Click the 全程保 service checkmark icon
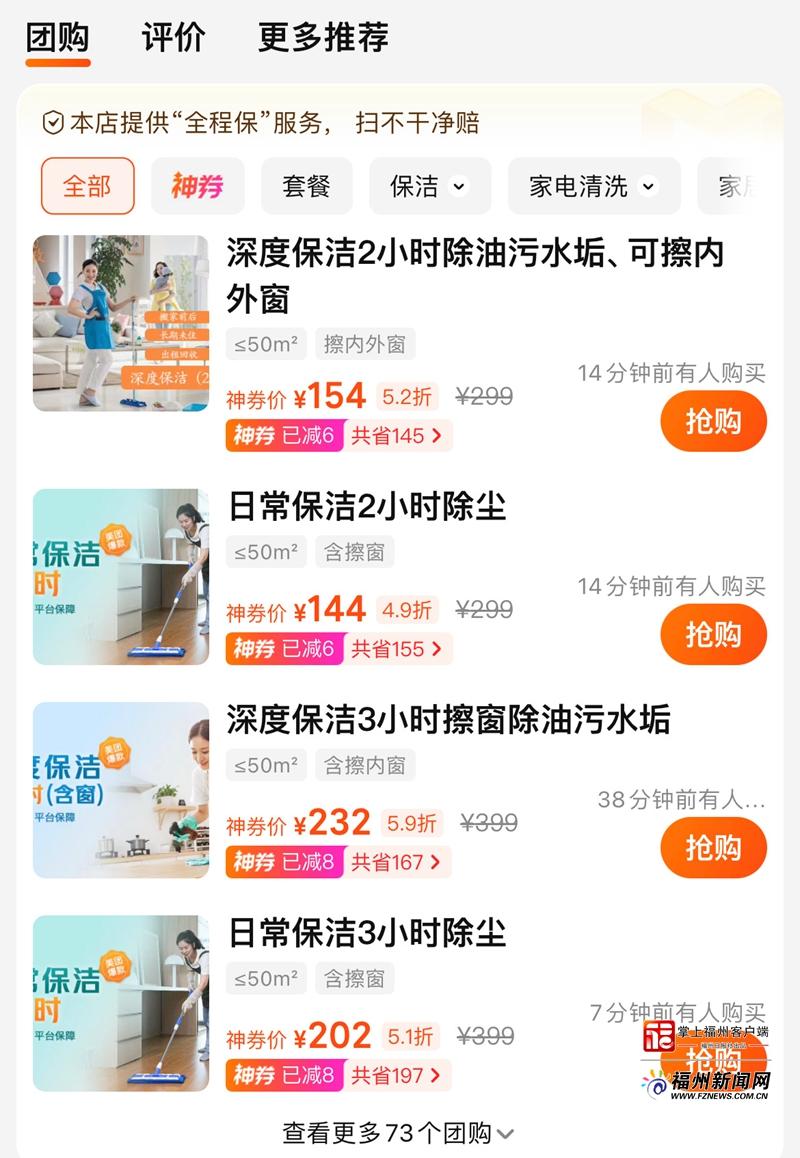Screen dimensions: 800x1158 (x=50, y=122)
